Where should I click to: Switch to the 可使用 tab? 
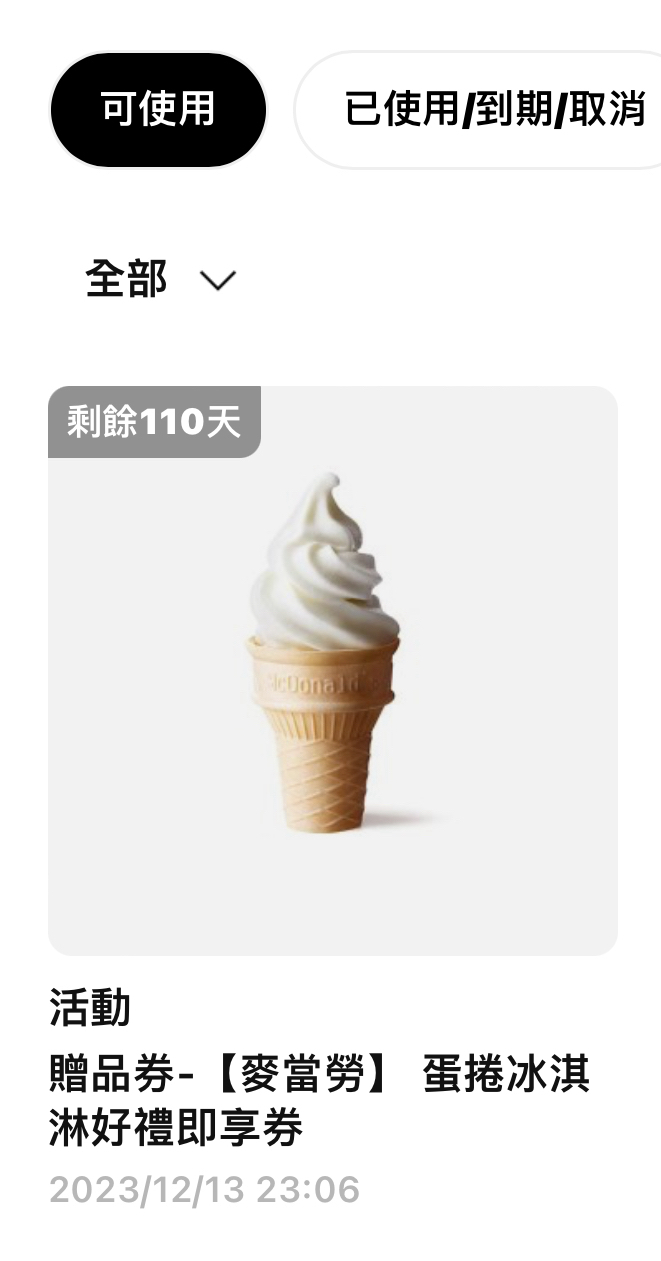(158, 109)
